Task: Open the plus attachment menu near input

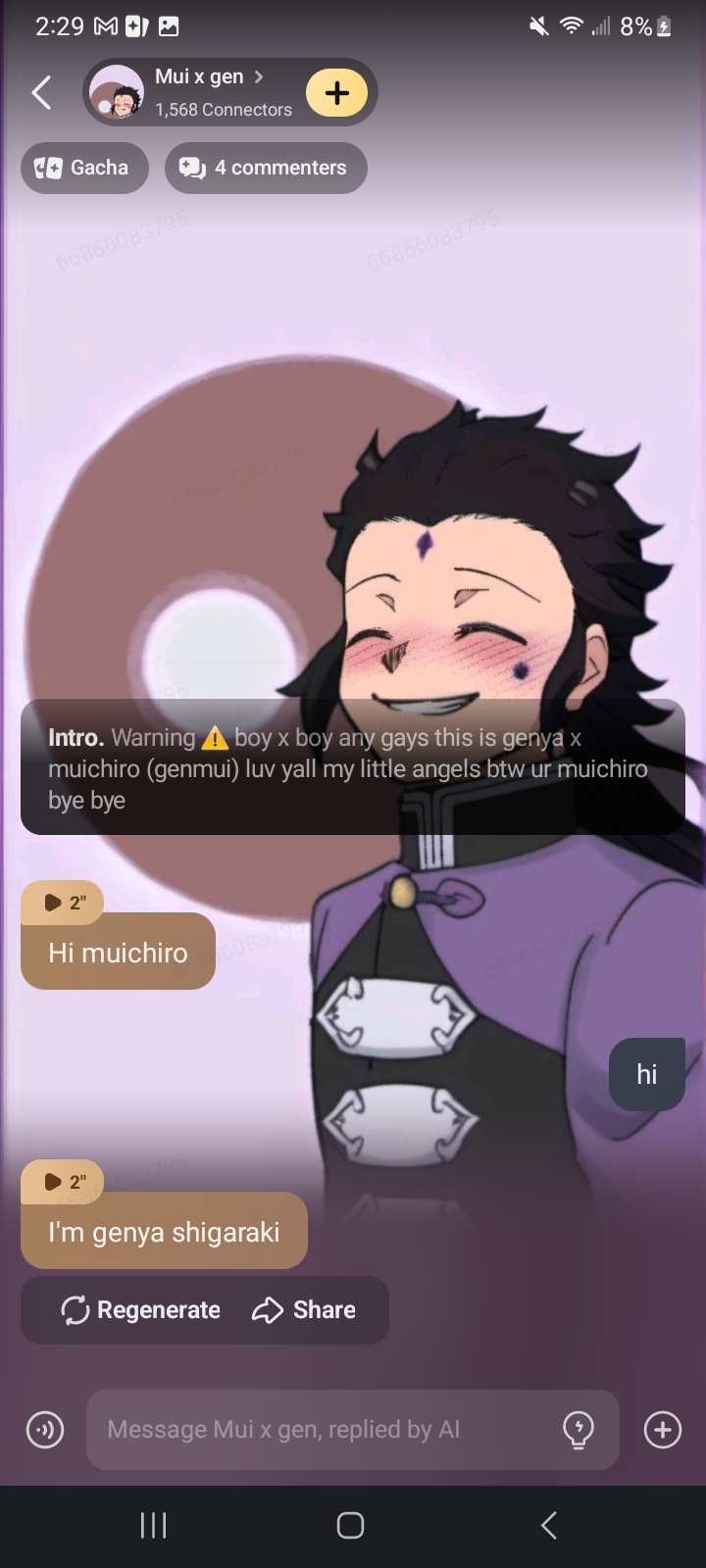Action: click(663, 1430)
